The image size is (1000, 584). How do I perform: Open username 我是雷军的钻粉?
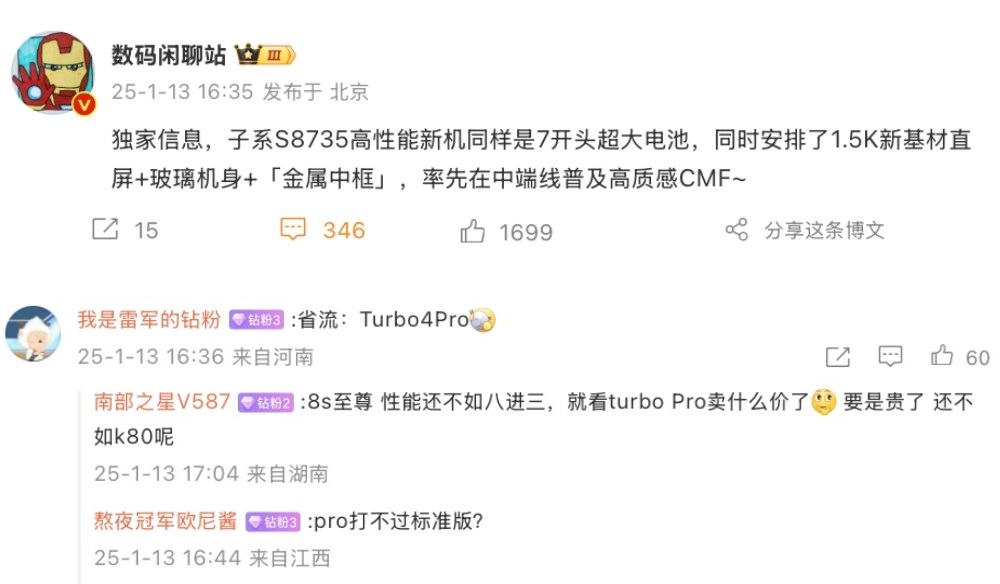152,320
